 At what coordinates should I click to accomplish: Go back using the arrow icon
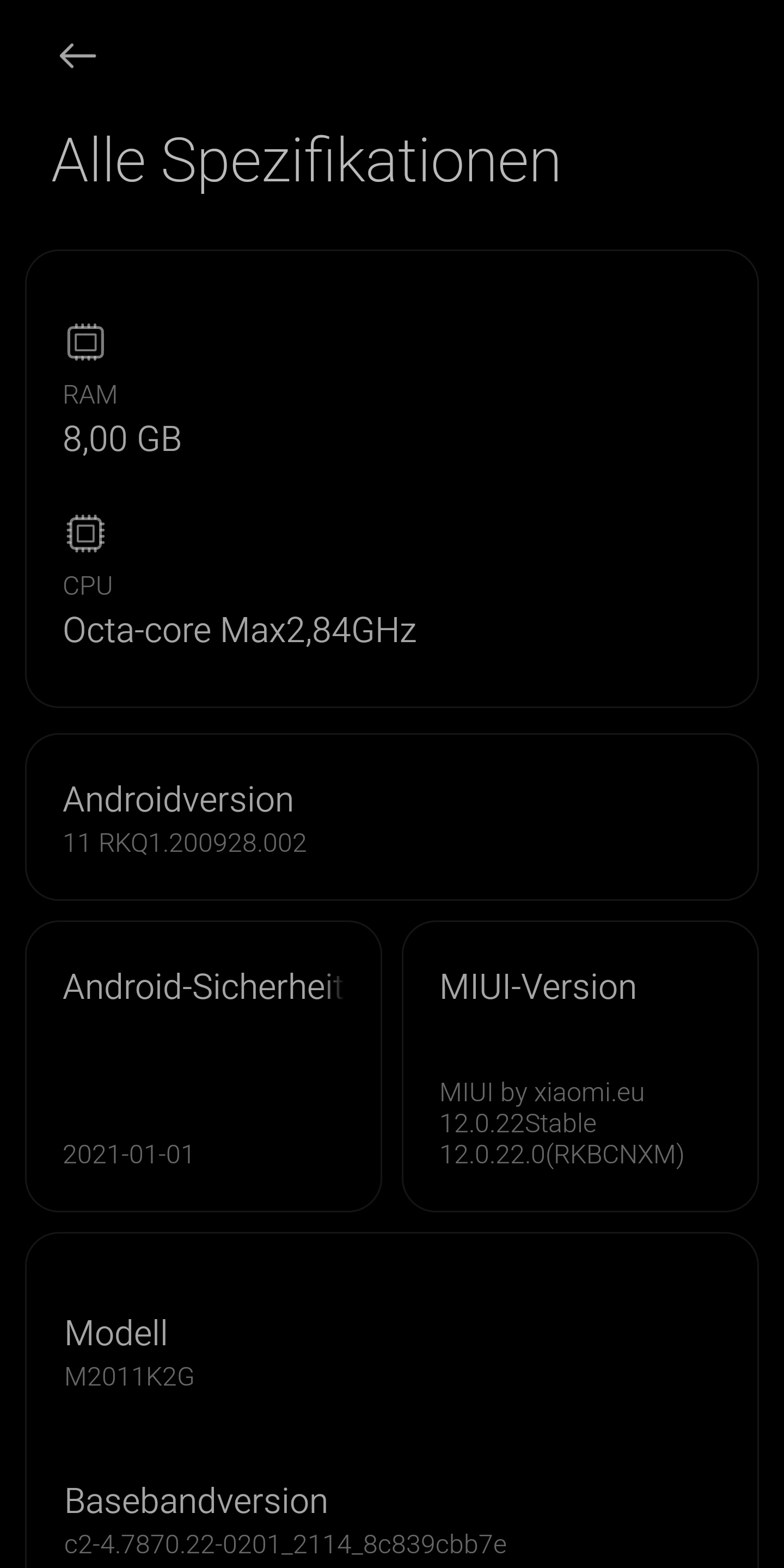click(x=78, y=56)
